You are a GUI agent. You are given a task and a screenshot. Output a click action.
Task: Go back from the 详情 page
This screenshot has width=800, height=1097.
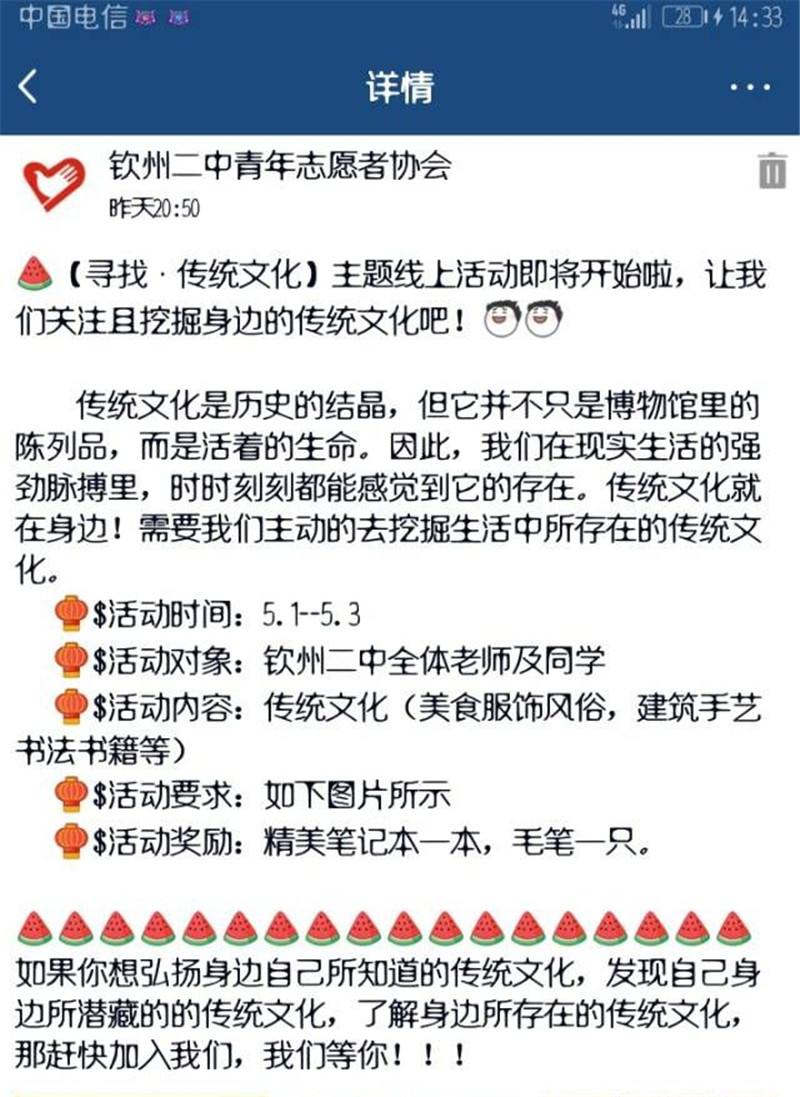tap(29, 87)
